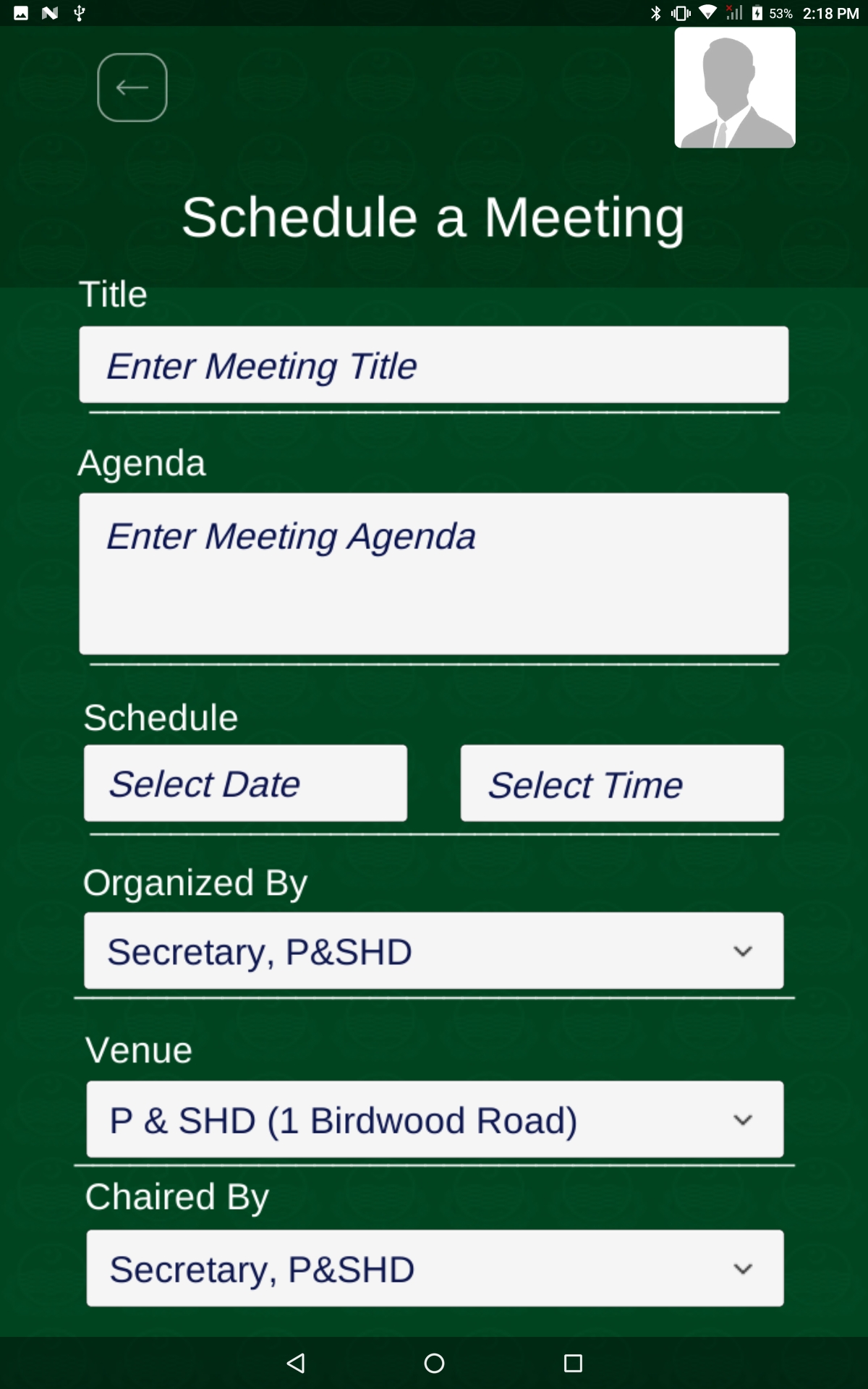Open the recent apps view

click(x=573, y=1364)
